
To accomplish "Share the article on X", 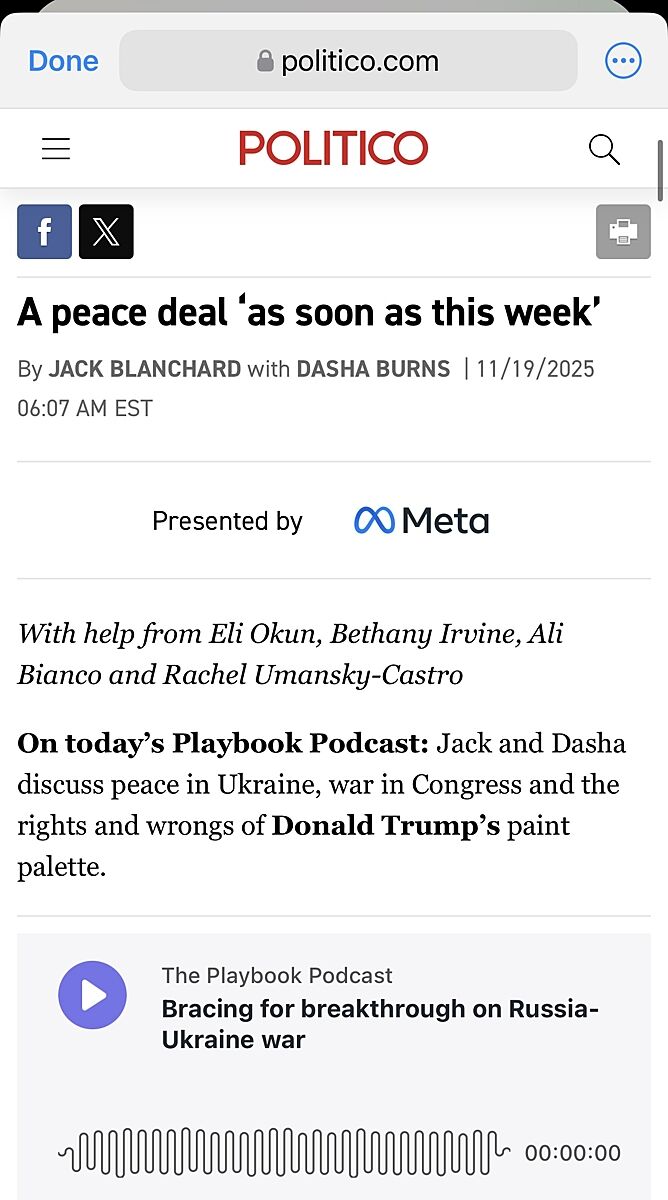I will (106, 232).
